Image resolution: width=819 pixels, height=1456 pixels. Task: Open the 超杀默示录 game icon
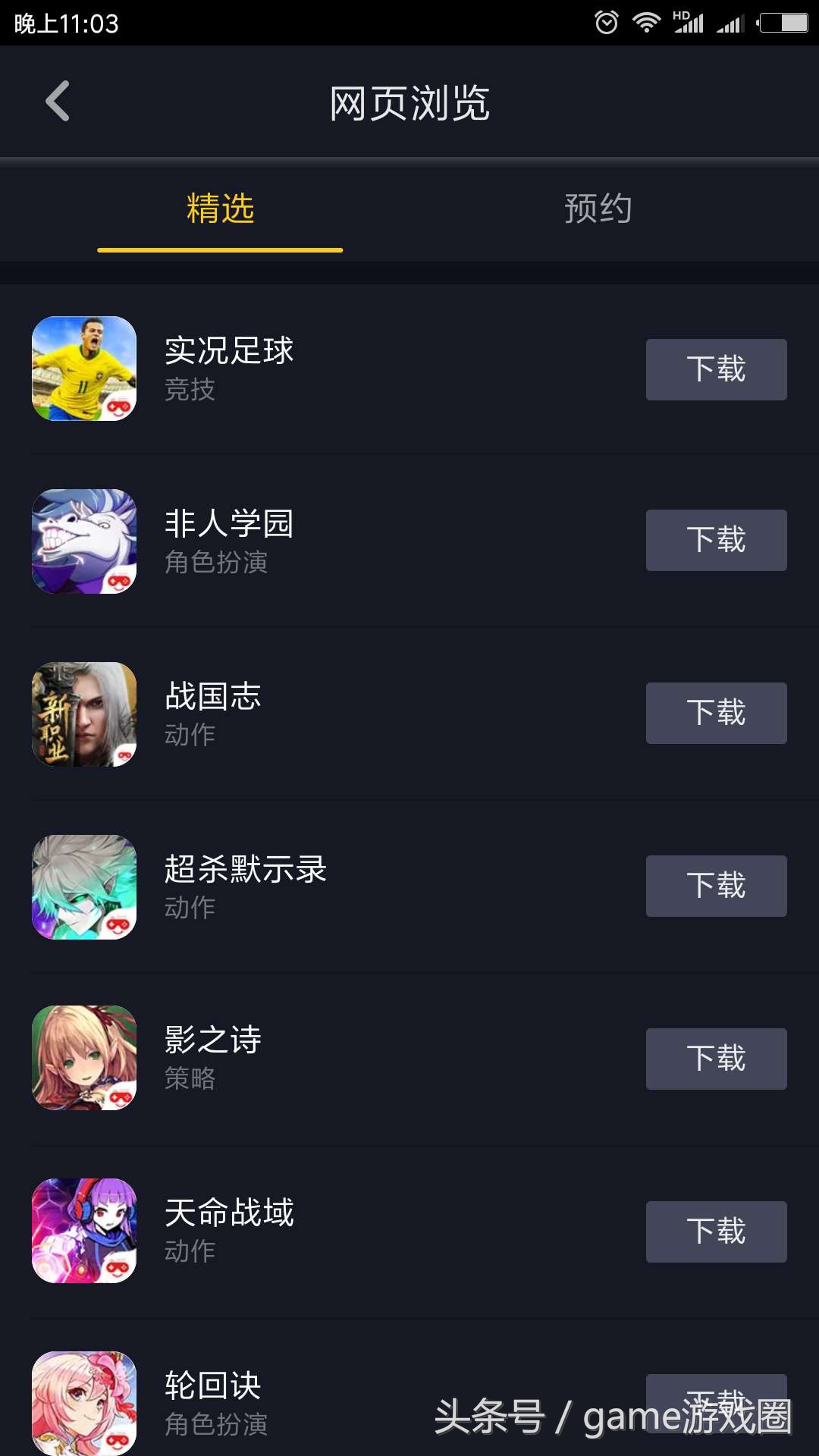pyautogui.click(x=84, y=886)
